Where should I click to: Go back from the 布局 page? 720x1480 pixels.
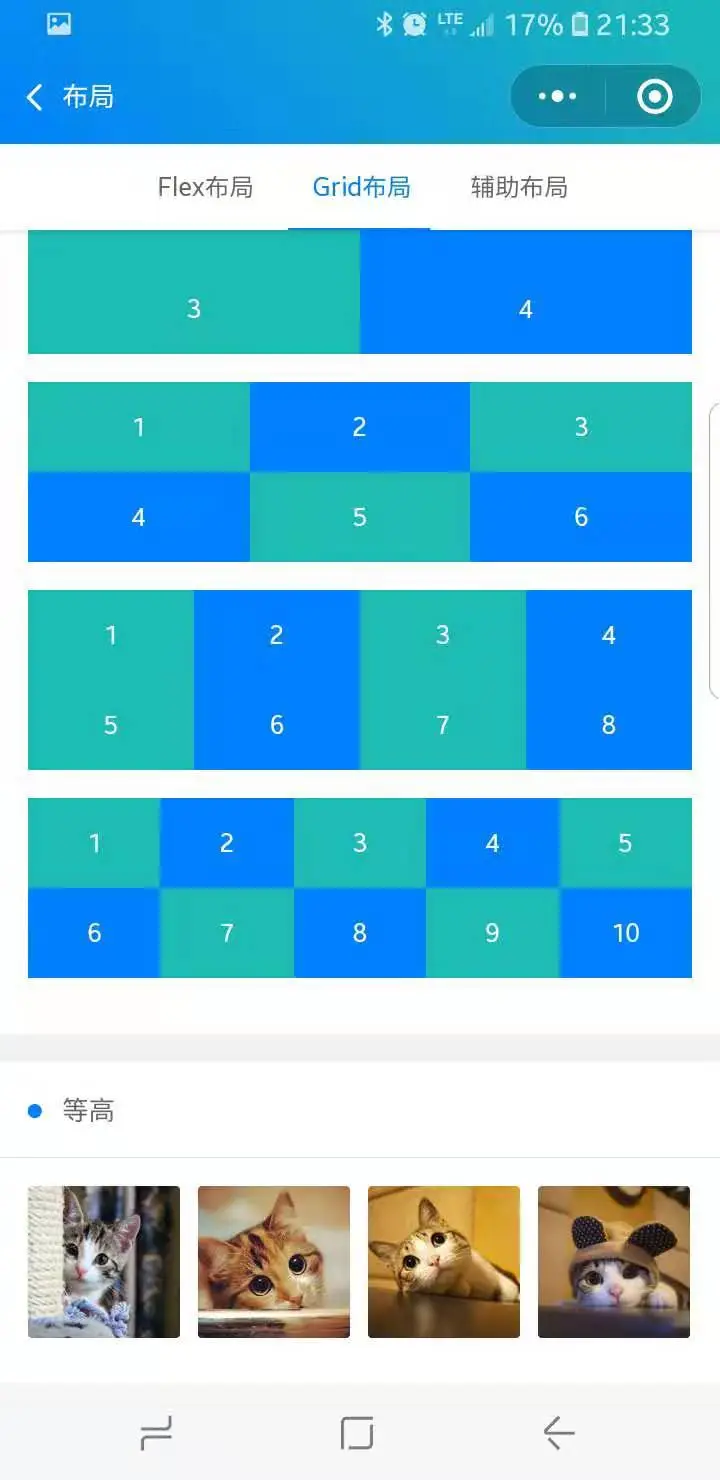pyautogui.click(x=36, y=97)
